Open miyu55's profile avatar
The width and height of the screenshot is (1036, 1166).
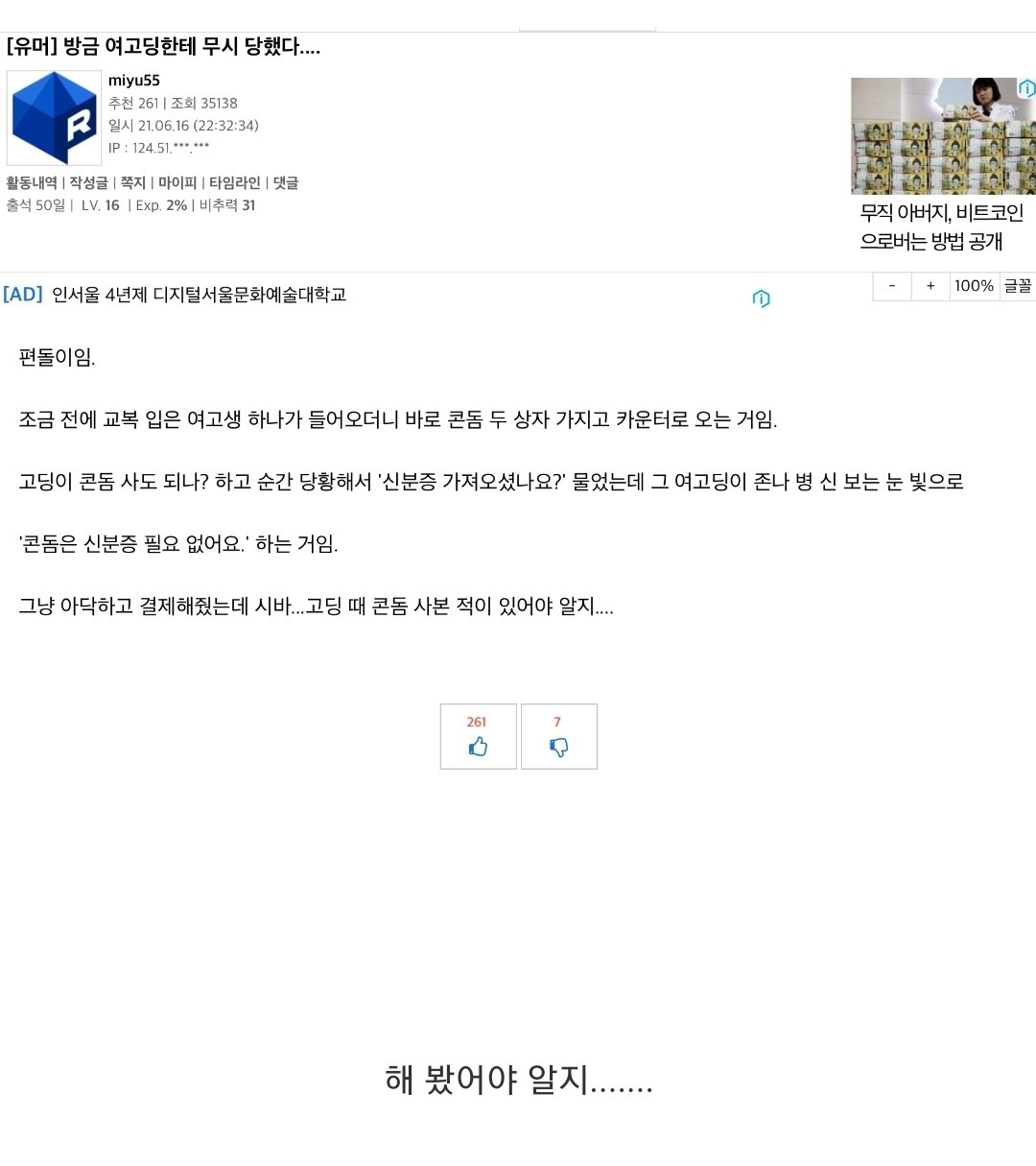click(54, 118)
